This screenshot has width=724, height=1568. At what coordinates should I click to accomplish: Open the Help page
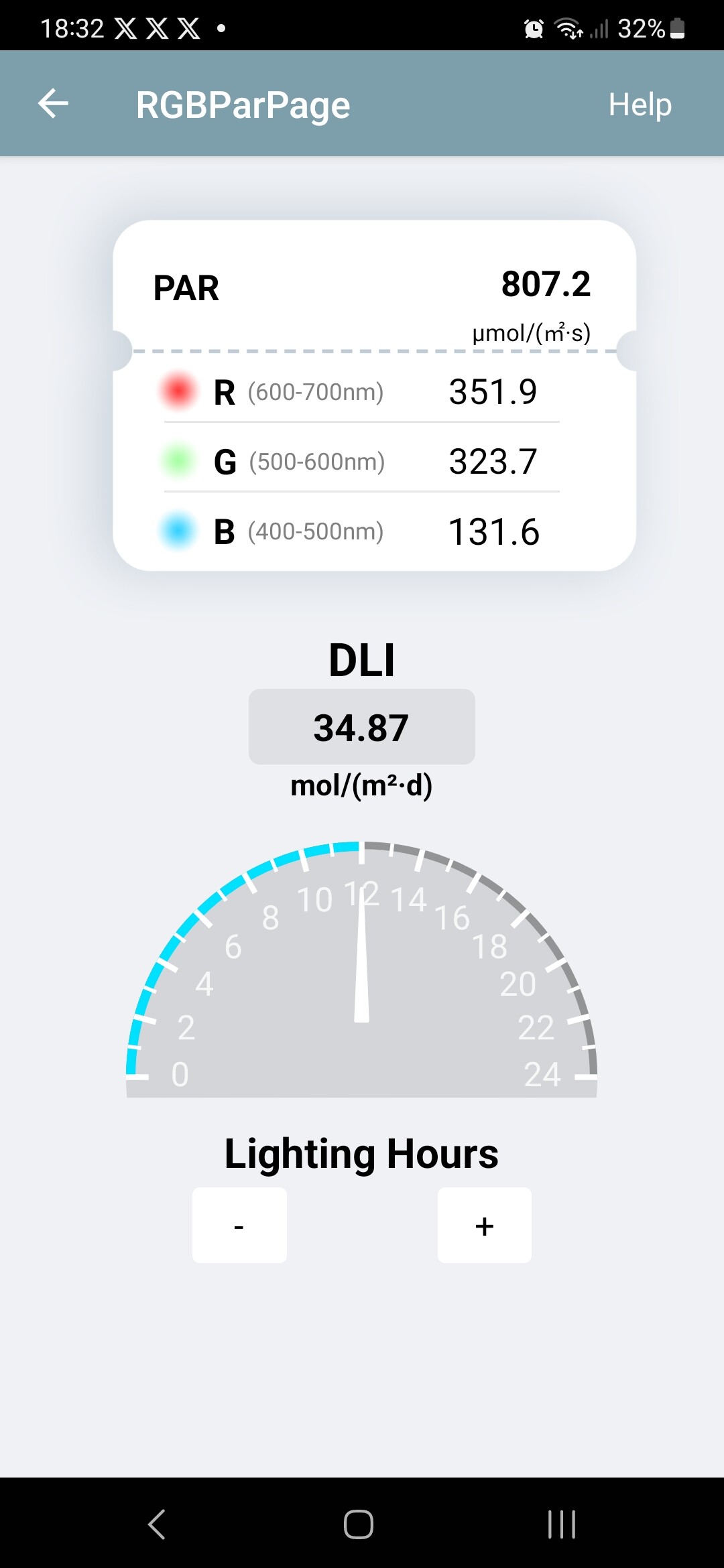coord(640,105)
